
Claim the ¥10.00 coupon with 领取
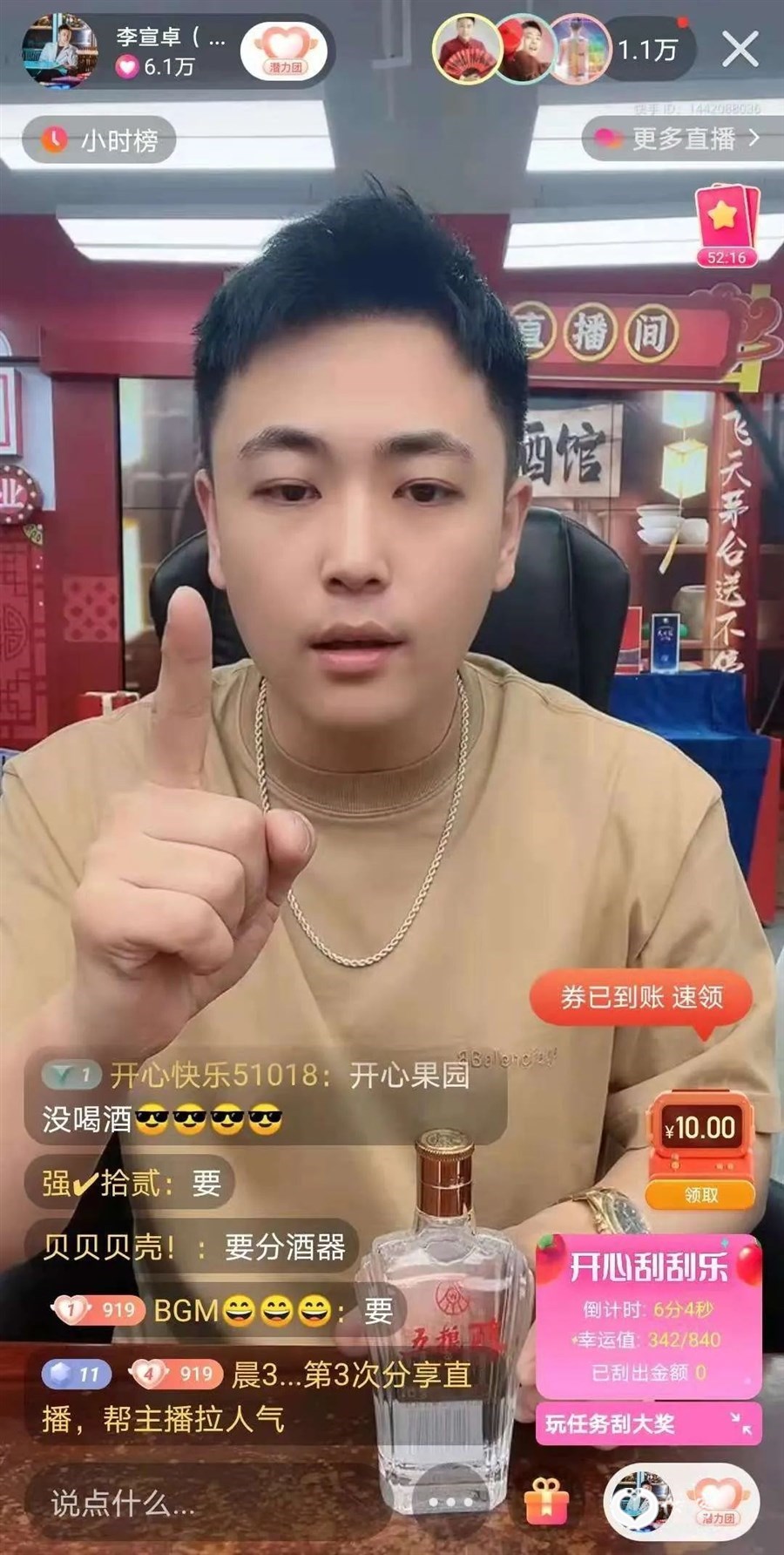(x=700, y=1194)
